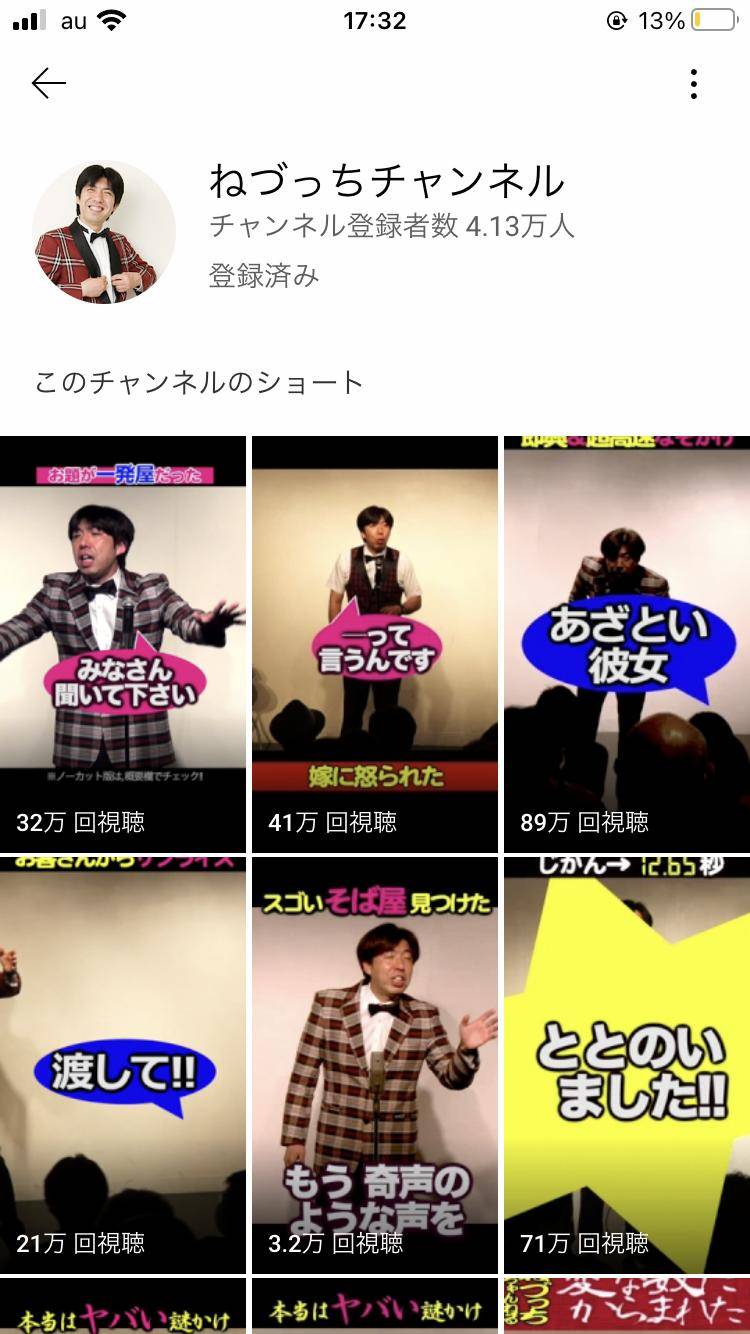The width and height of the screenshot is (750, 1334).
Task: Open the ととのいました!! short
Action: [627, 1064]
